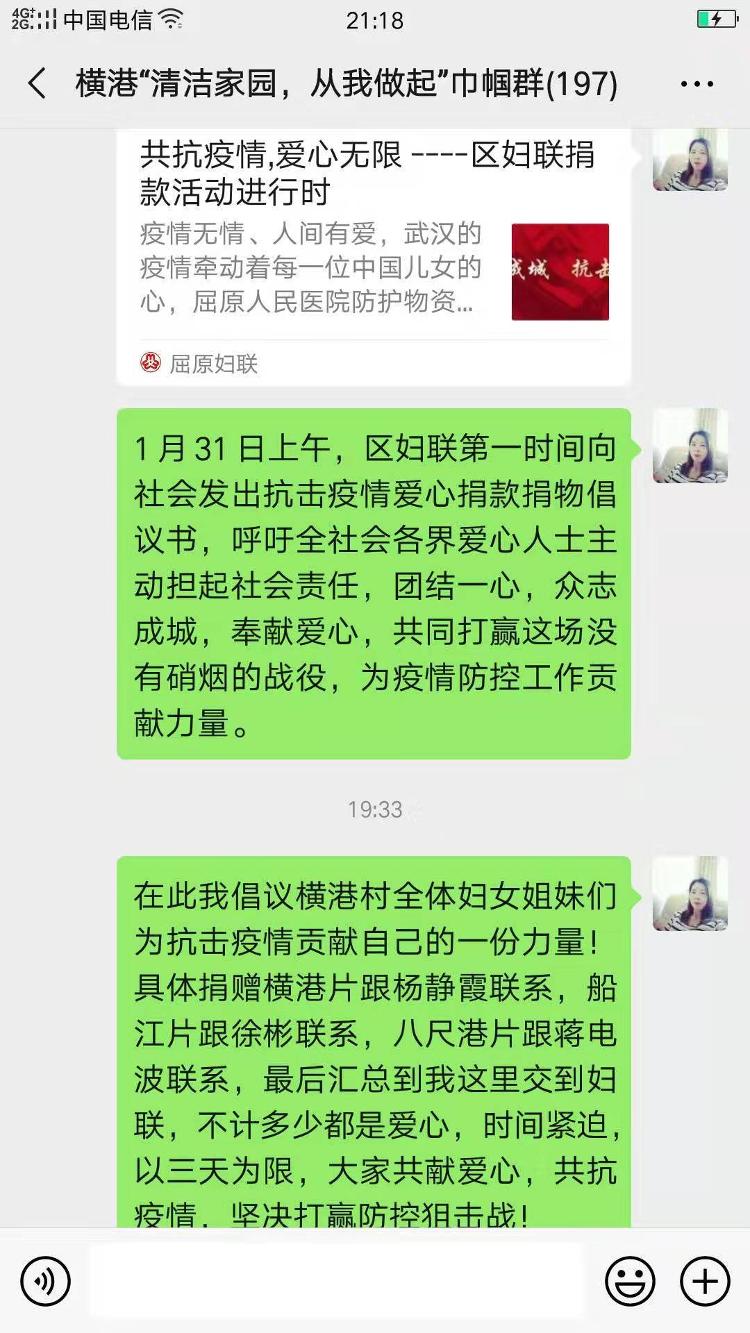
Task: Tap sender avatar beside 1月31日上午 message
Action: (690, 446)
